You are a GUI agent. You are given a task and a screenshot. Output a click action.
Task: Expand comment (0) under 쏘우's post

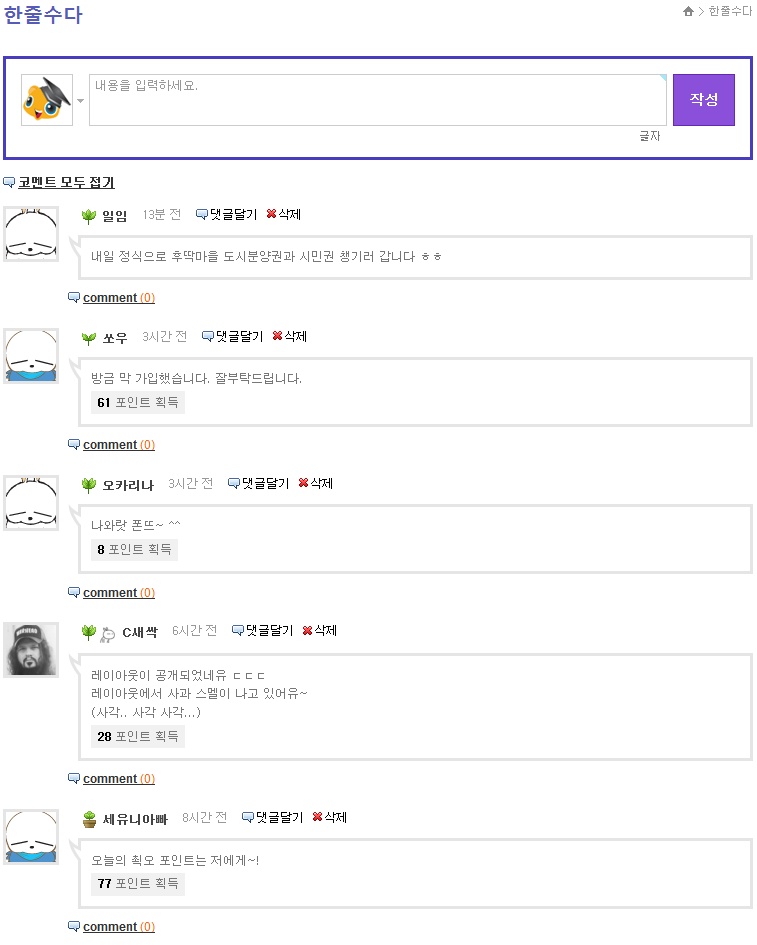coord(118,445)
